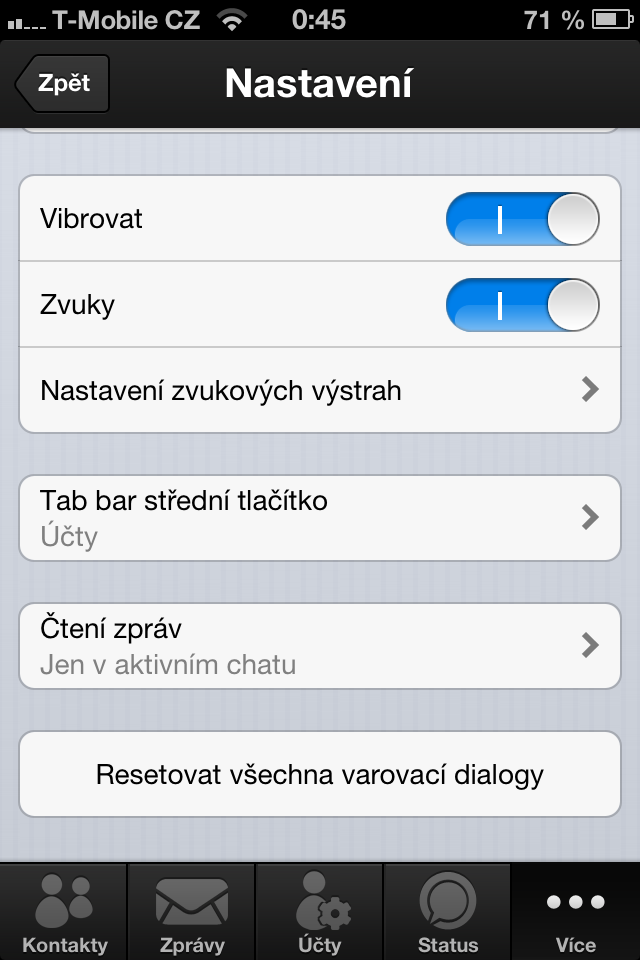640x960 pixels.
Task: Open the Čtení zpráv option
Action: [320, 646]
